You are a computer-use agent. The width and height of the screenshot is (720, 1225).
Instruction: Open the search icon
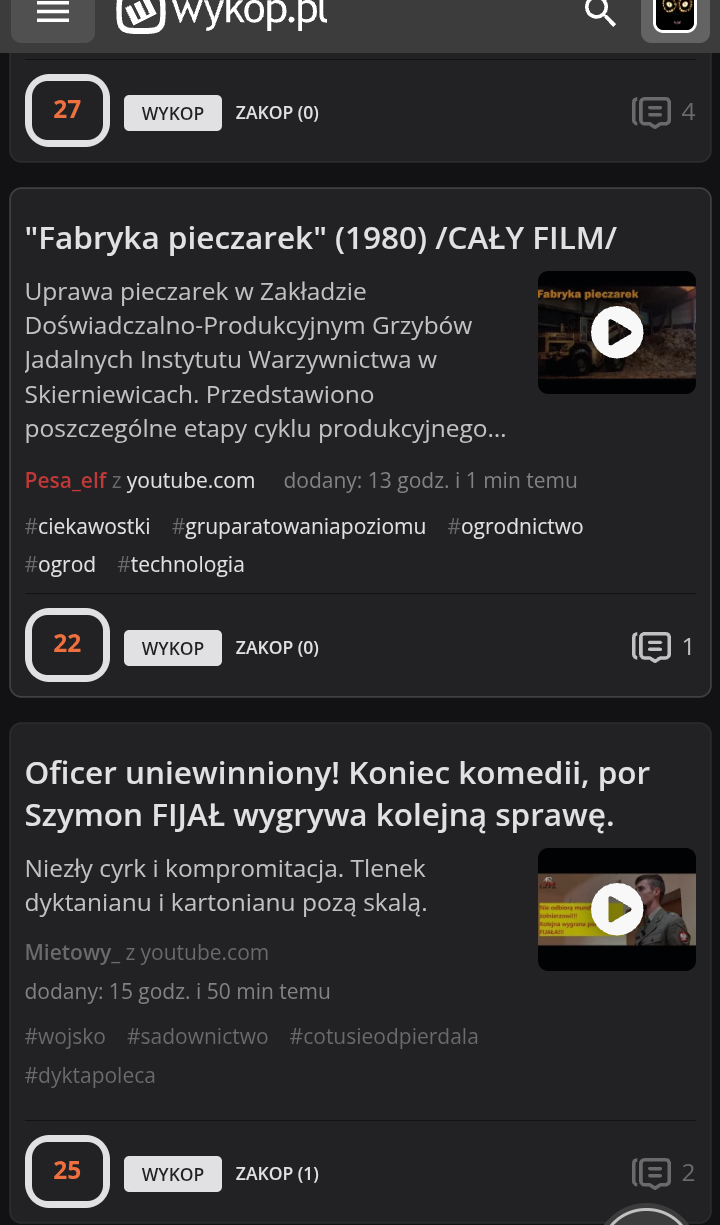click(600, 14)
